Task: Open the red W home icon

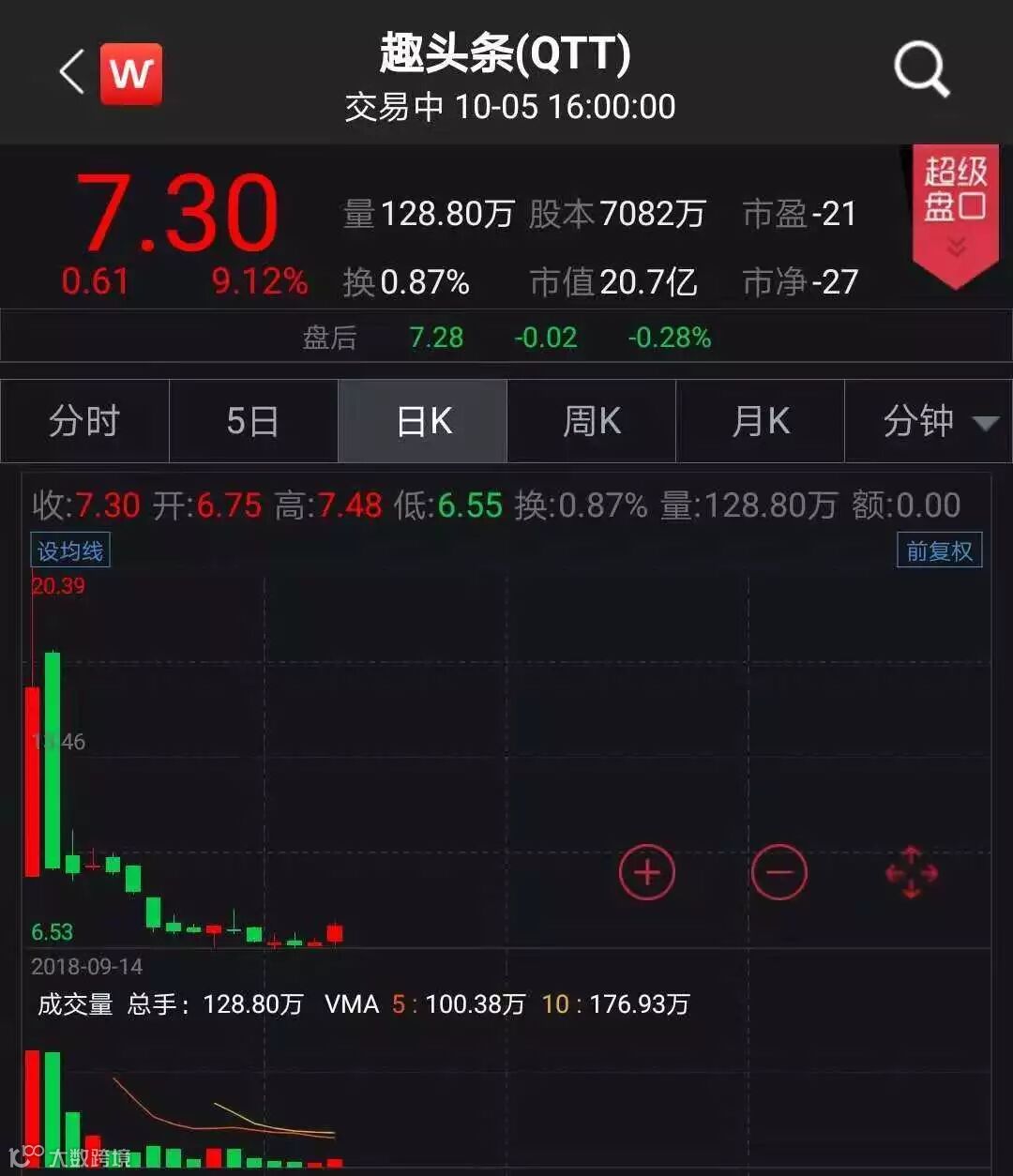Action: (x=131, y=73)
